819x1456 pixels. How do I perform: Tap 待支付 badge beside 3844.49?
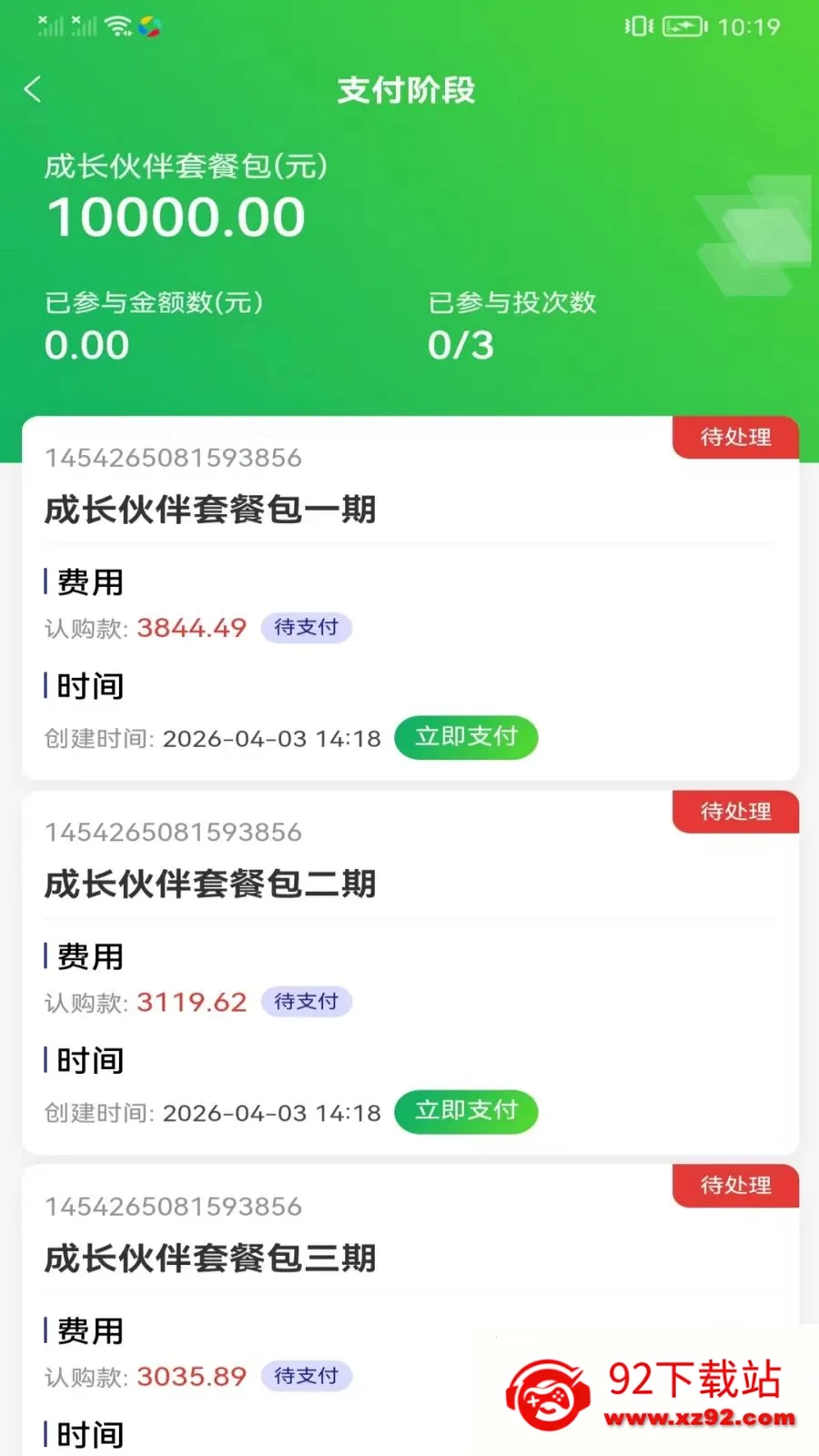coord(307,627)
